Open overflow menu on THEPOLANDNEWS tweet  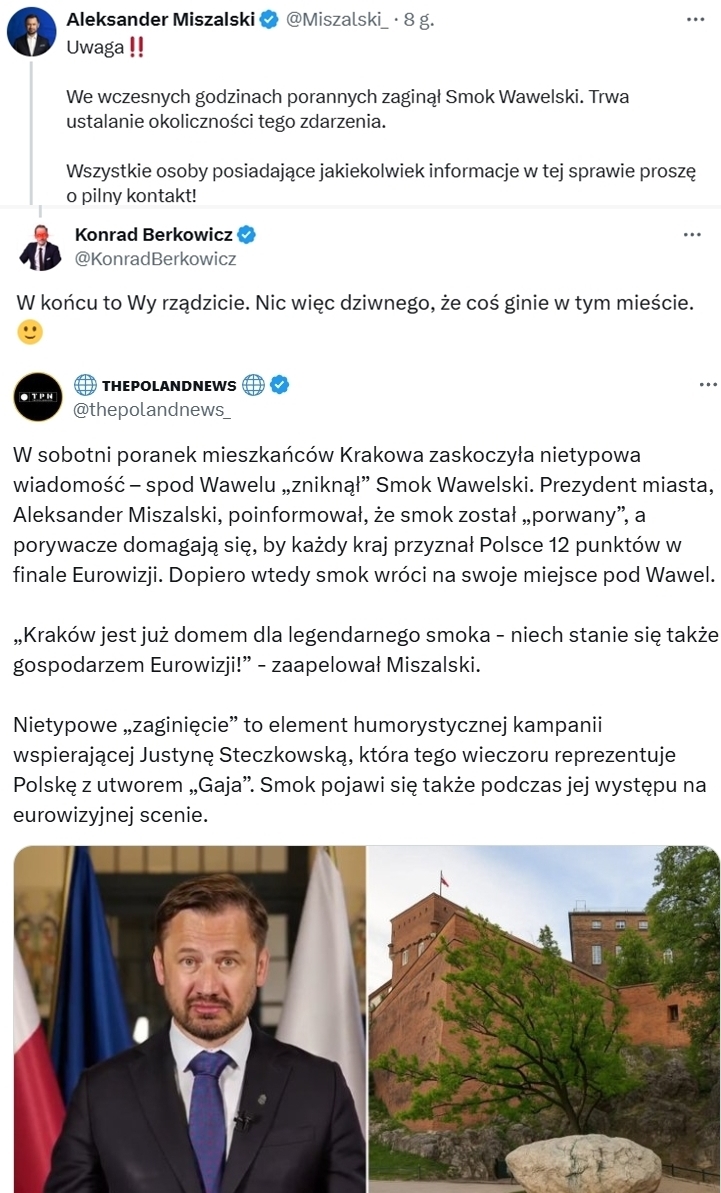click(708, 385)
